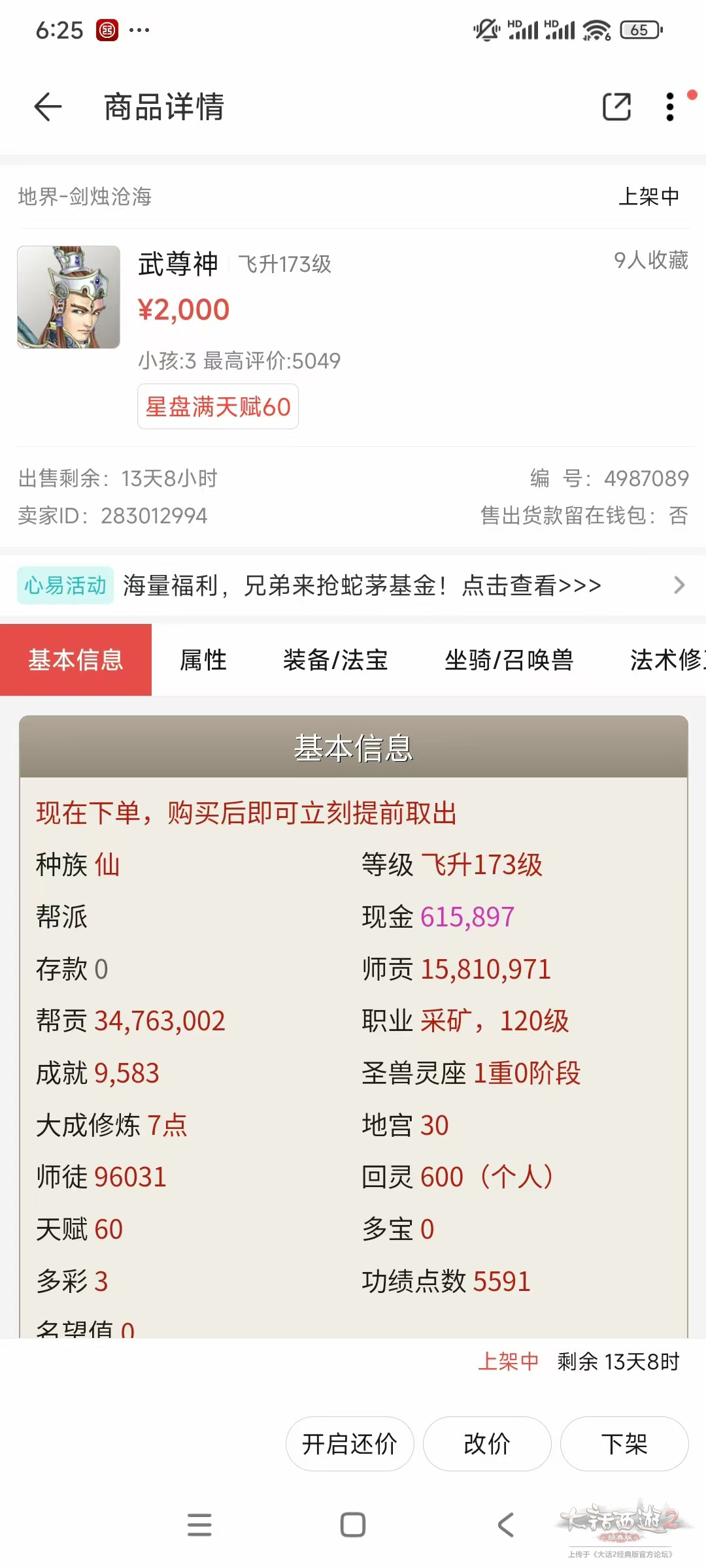Select the 基本信息 tab
706x1568 pixels.
click(76, 660)
